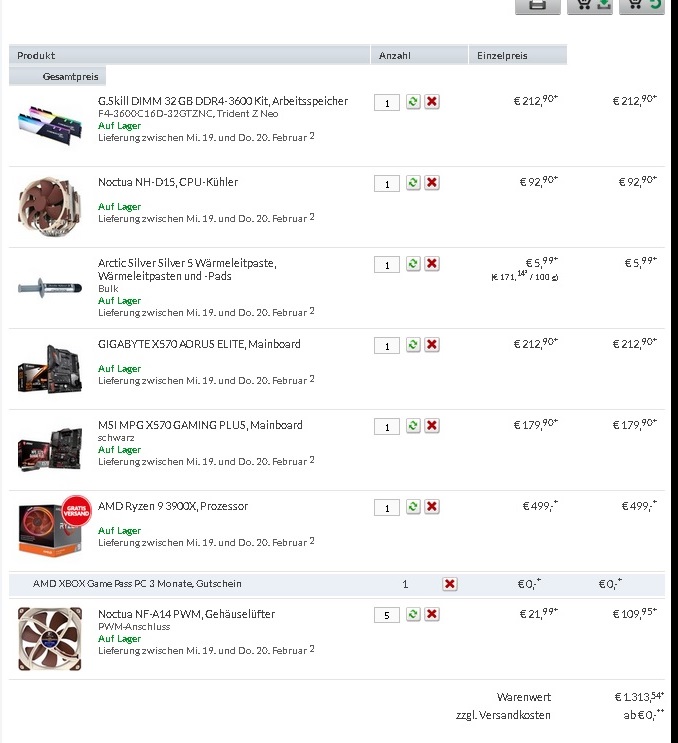Viewport: 678px width, 743px height.
Task: Update quantity for GIGABYTE X570 AORUS ELITE
Action: pos(412,345)
